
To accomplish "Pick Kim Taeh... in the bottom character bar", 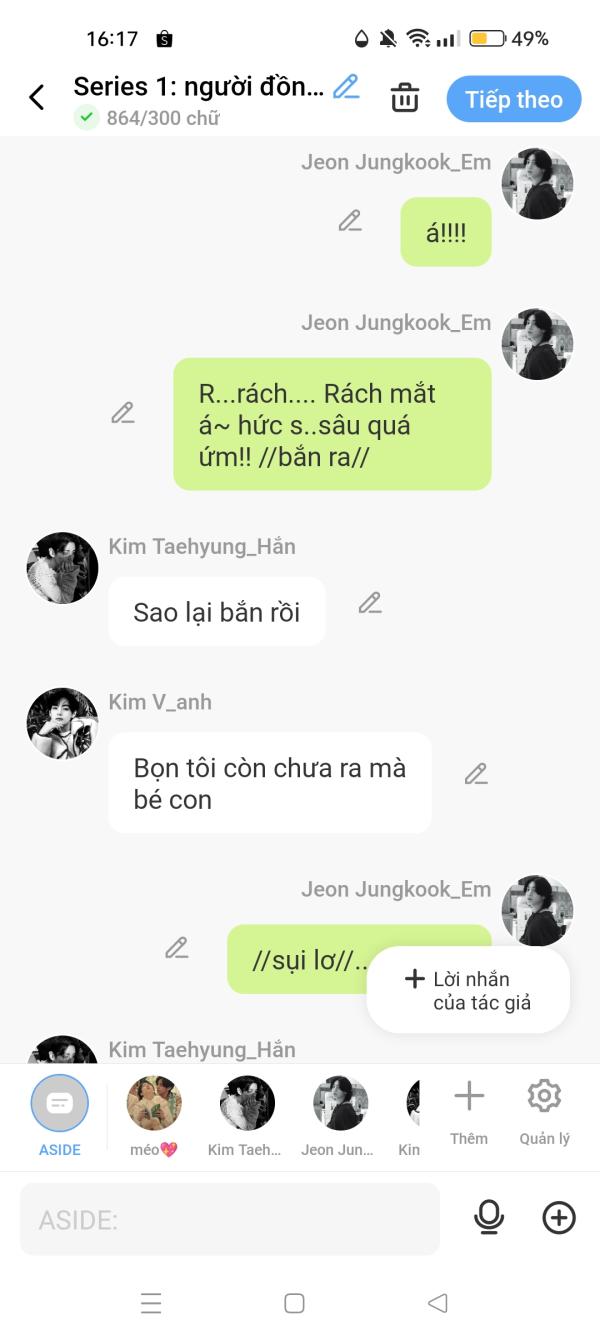I will click(246, 1116).
